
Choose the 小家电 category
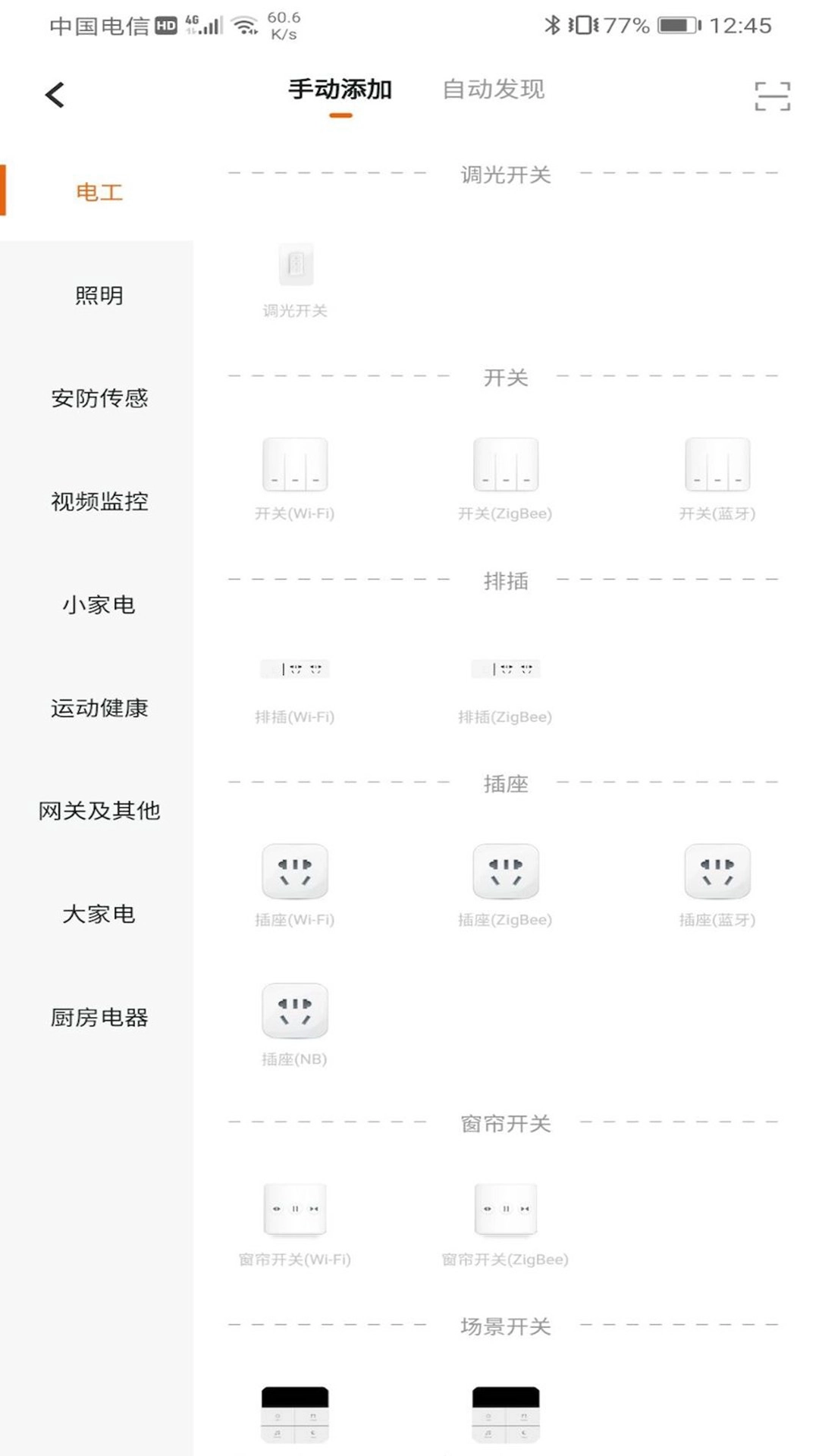click(x=99, y=604)
